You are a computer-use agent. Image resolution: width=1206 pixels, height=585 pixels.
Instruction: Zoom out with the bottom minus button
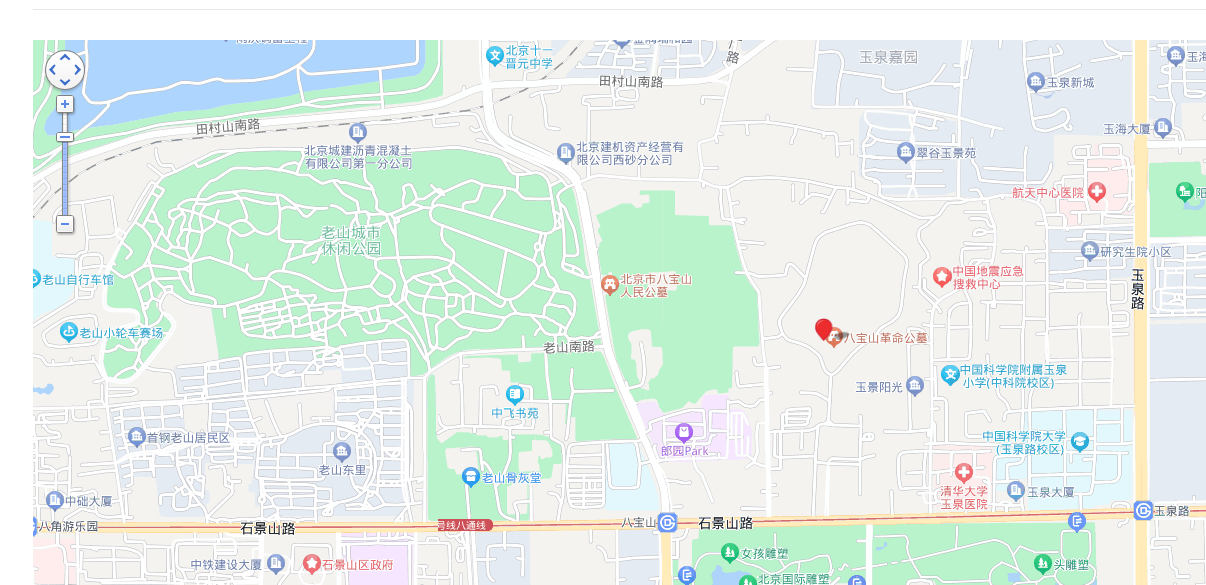[65, 224]
